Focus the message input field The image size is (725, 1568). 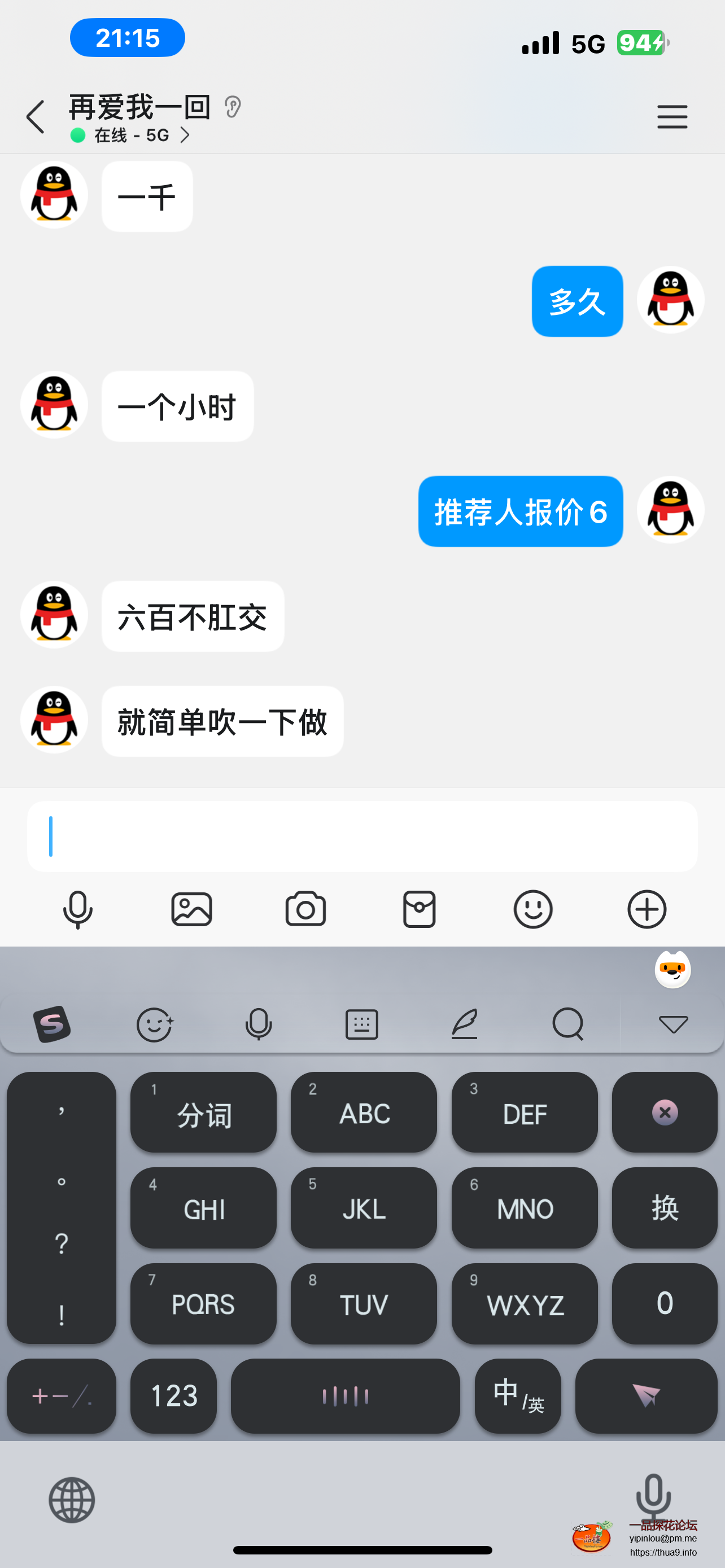pos(362,836)
